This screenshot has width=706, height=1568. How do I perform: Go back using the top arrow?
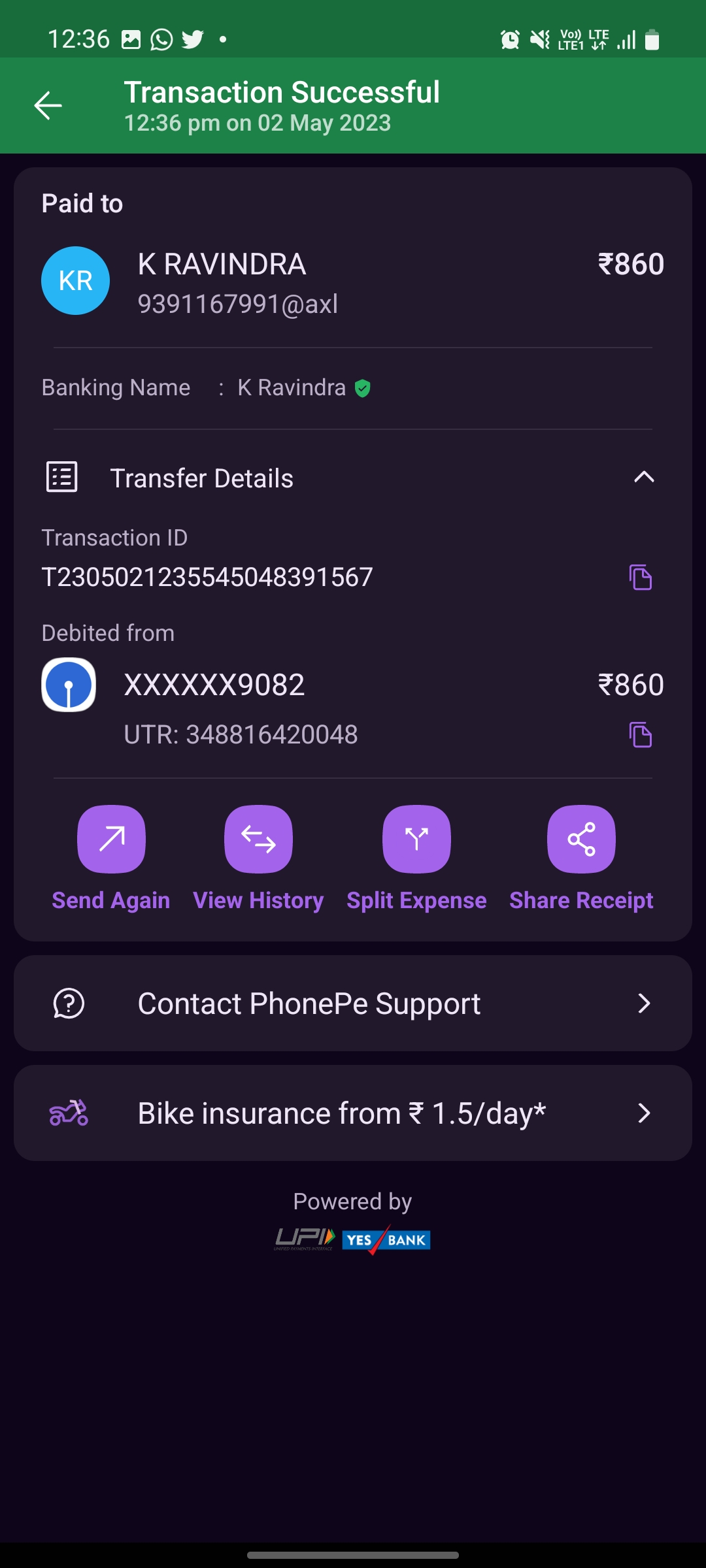pos(48,105)
